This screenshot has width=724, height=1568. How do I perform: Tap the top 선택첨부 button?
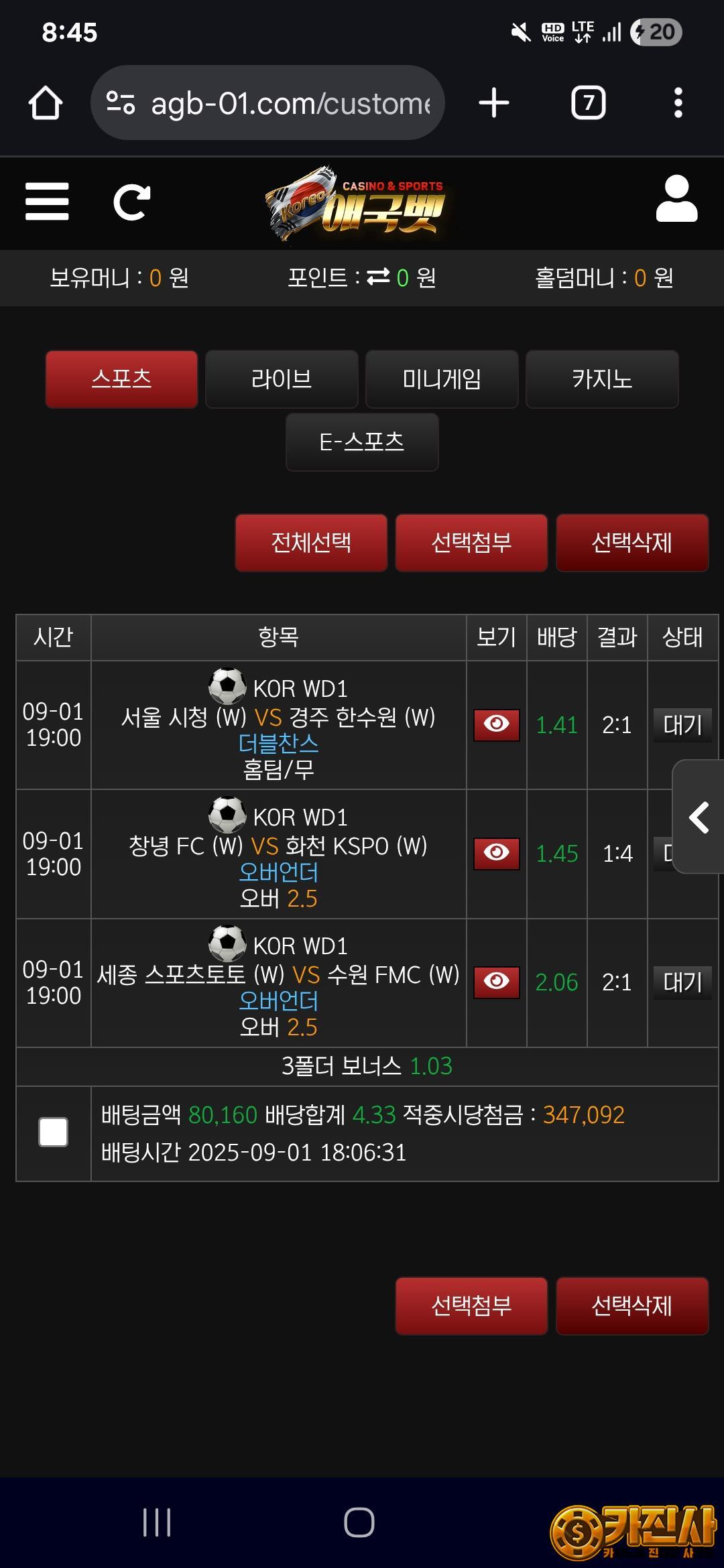coord(471,543)
